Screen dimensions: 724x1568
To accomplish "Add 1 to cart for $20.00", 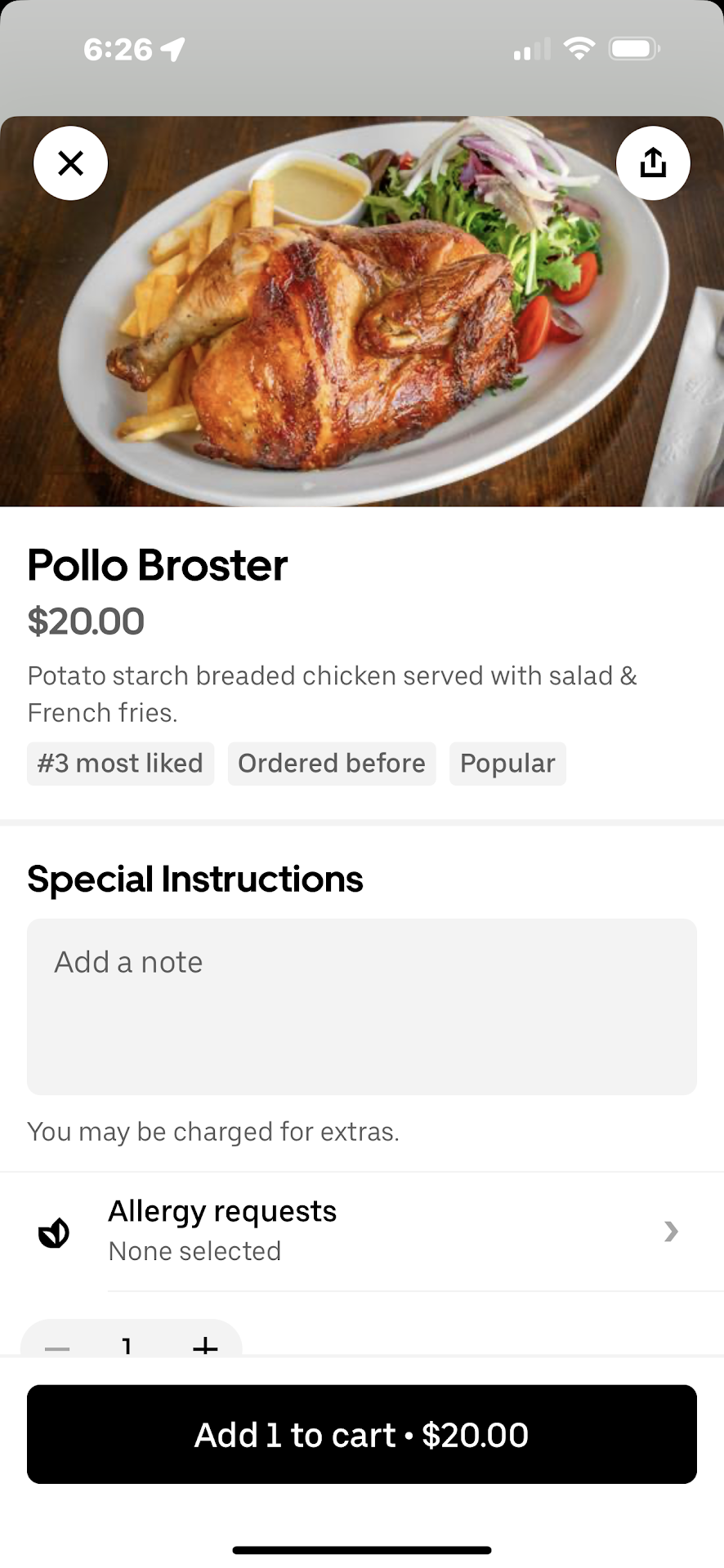I will [361, 1434].
